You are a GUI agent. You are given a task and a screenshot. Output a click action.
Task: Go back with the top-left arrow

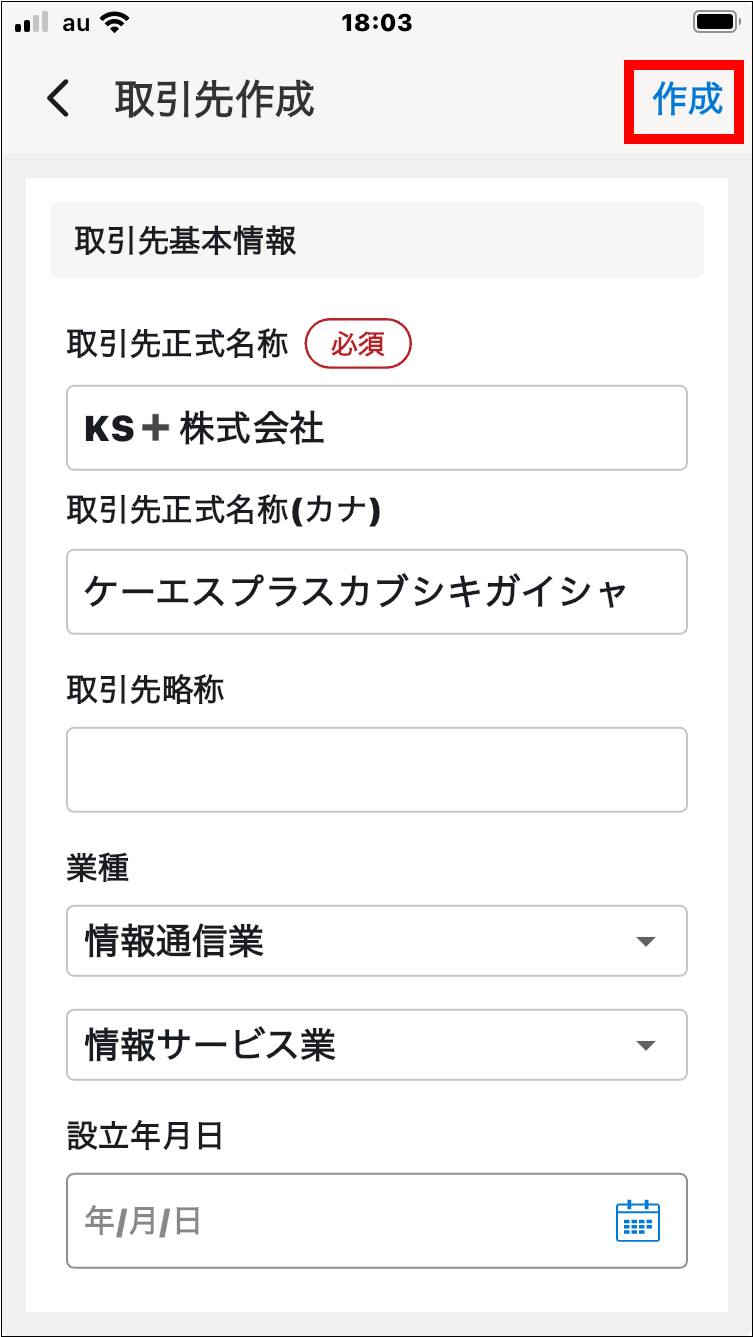coord(59,99)
